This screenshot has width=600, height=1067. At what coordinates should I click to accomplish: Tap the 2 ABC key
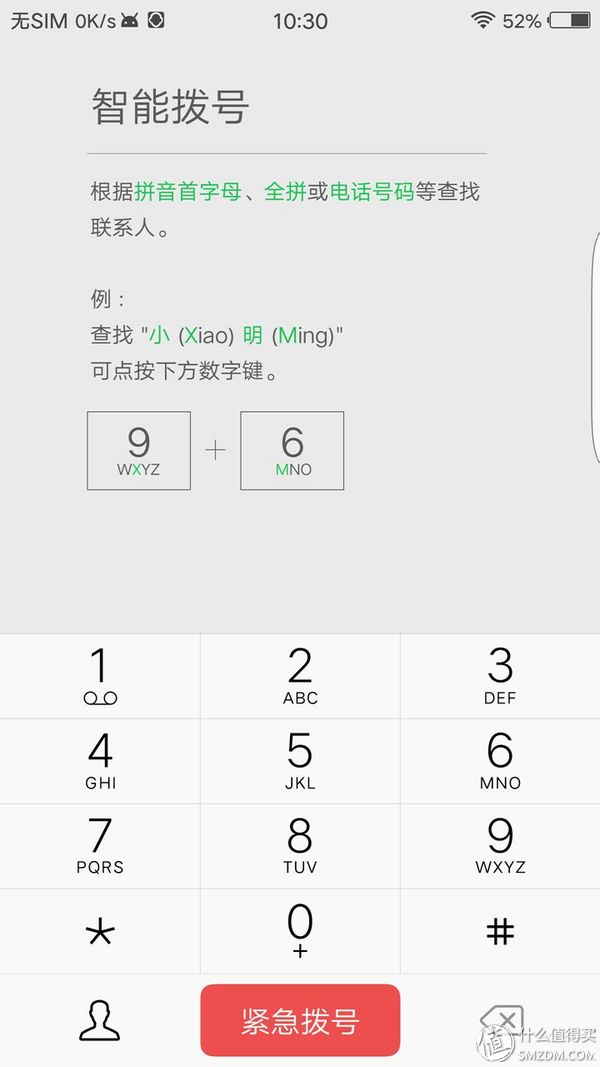point(300,676)
